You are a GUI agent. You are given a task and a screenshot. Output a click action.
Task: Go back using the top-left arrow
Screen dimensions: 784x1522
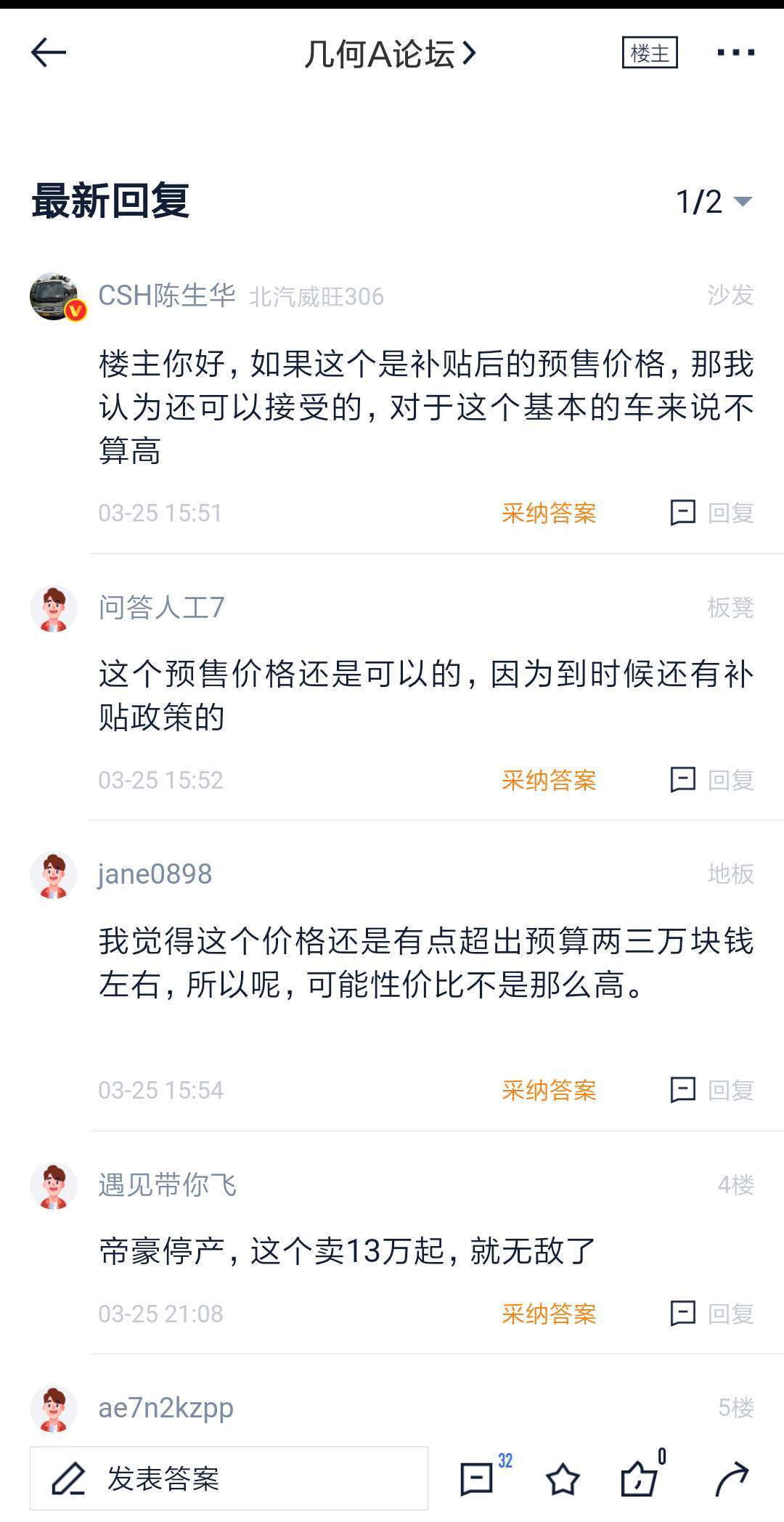pos(49,52)
